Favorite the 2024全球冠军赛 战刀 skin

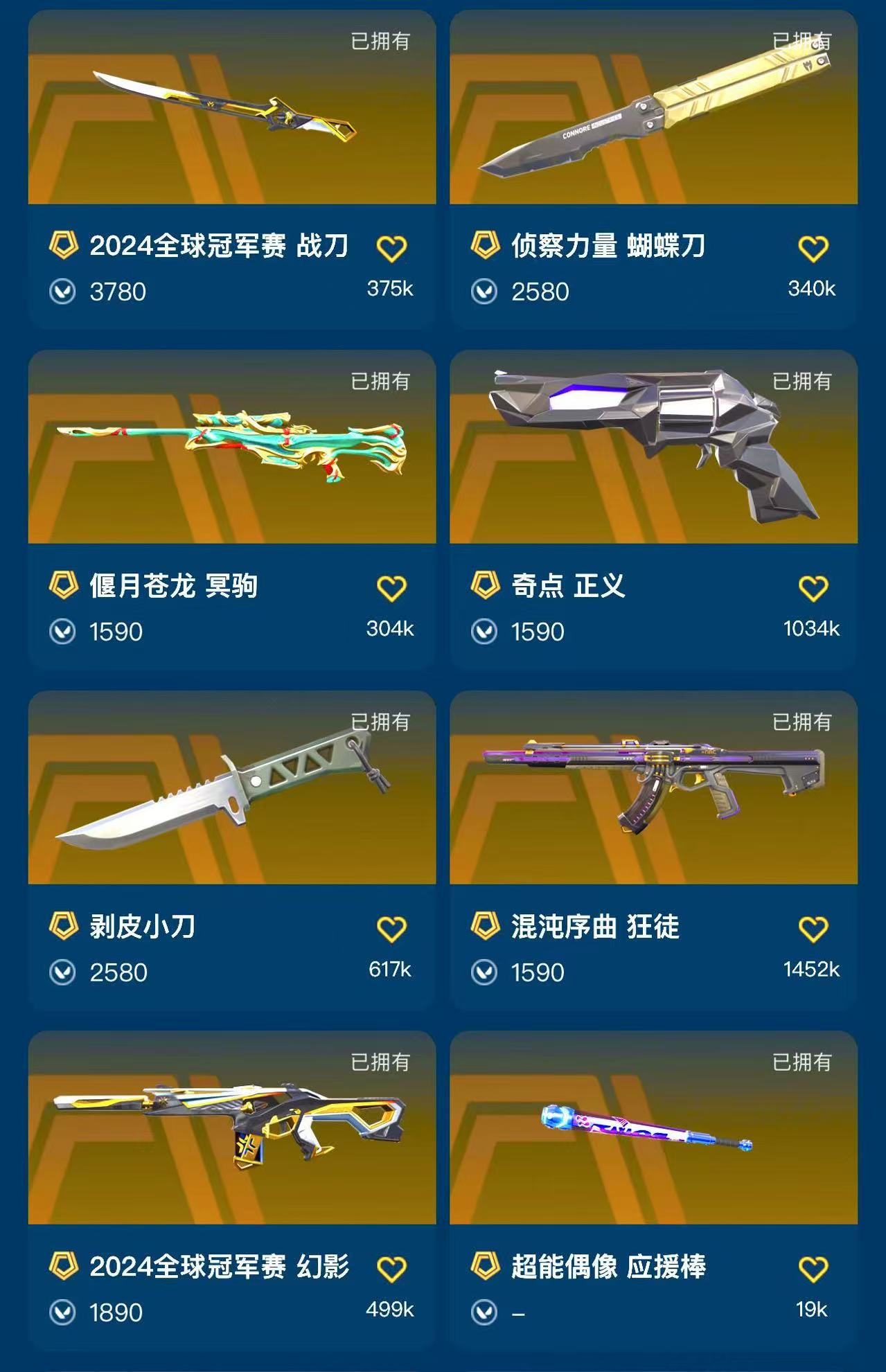click(391, 249)
